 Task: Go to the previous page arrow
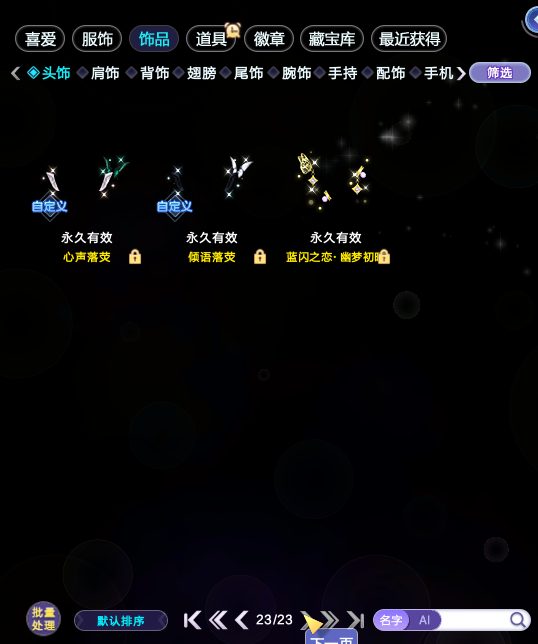[242, 620]
